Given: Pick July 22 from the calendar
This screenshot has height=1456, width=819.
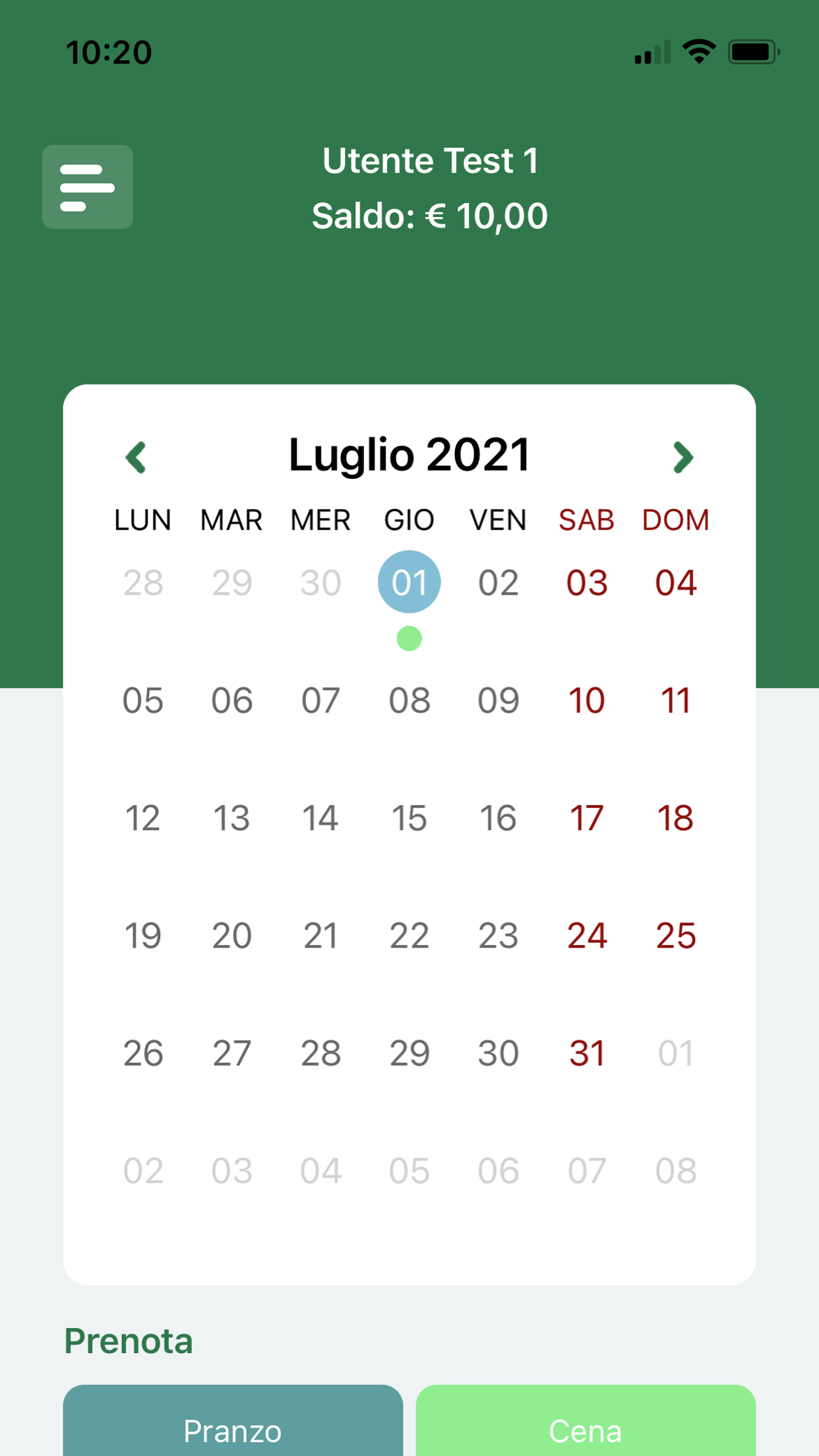Looking at the screenshot, I should click(x=409, y=935).
